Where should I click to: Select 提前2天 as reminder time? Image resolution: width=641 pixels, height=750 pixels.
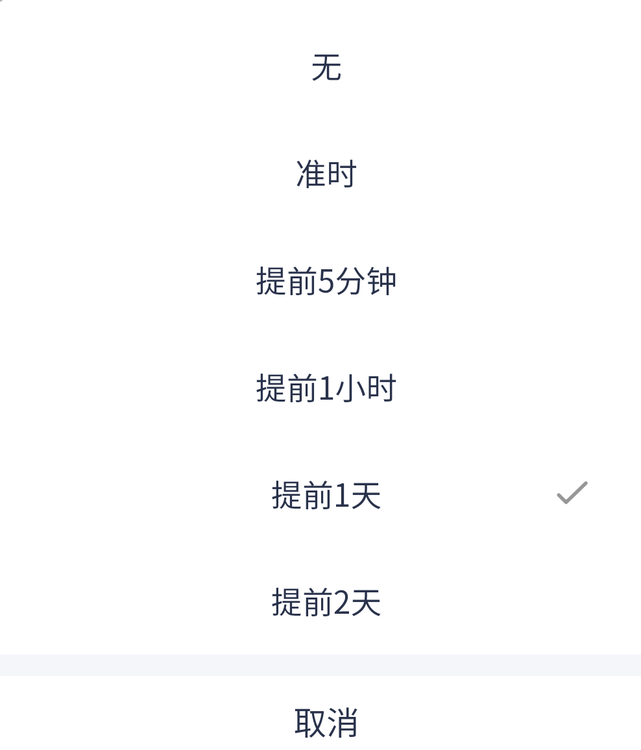click(326, 602)
